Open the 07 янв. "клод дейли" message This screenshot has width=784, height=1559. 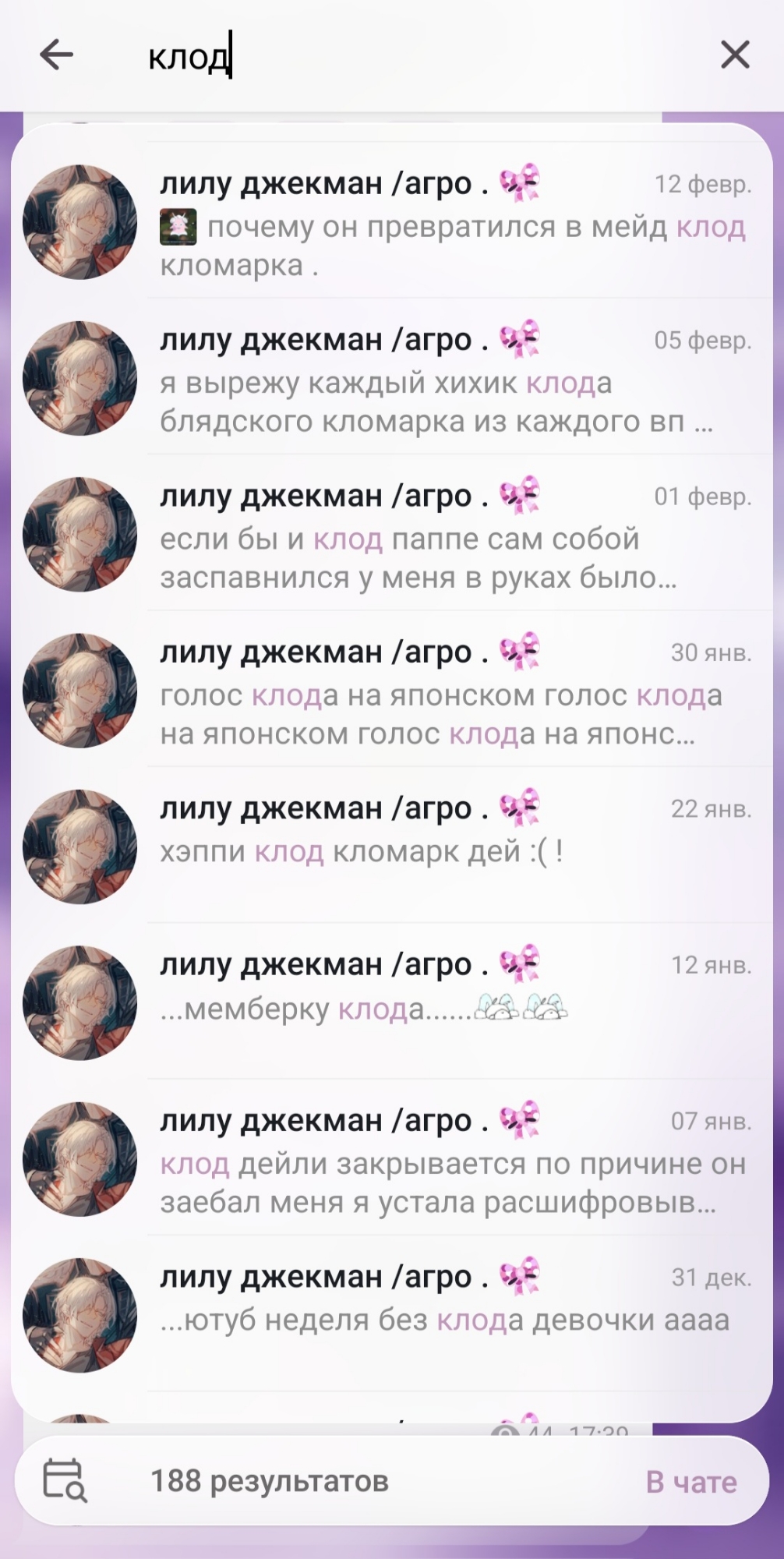[452, 1160]
